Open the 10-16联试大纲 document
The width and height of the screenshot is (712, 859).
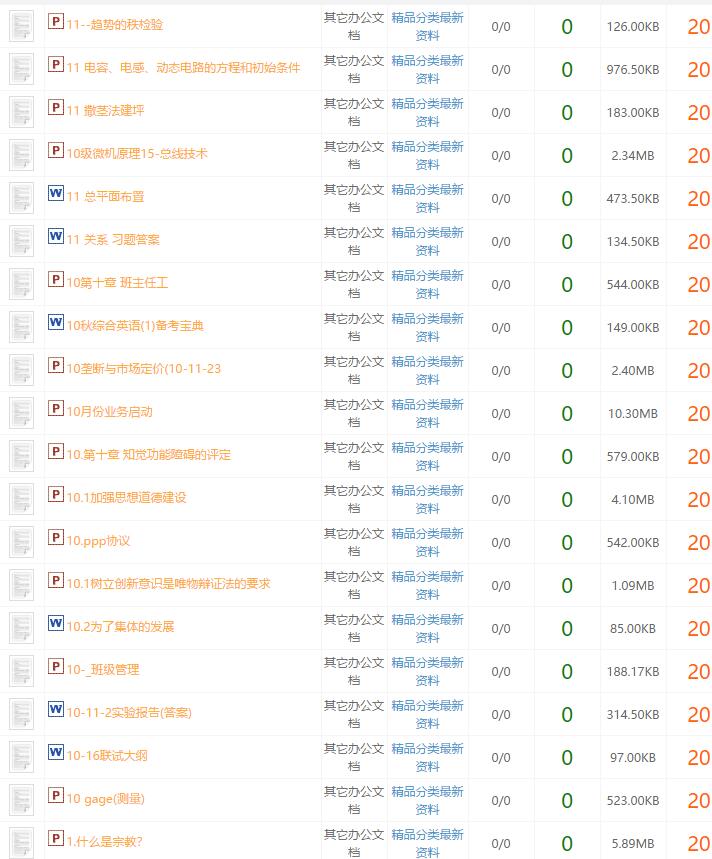107,756
